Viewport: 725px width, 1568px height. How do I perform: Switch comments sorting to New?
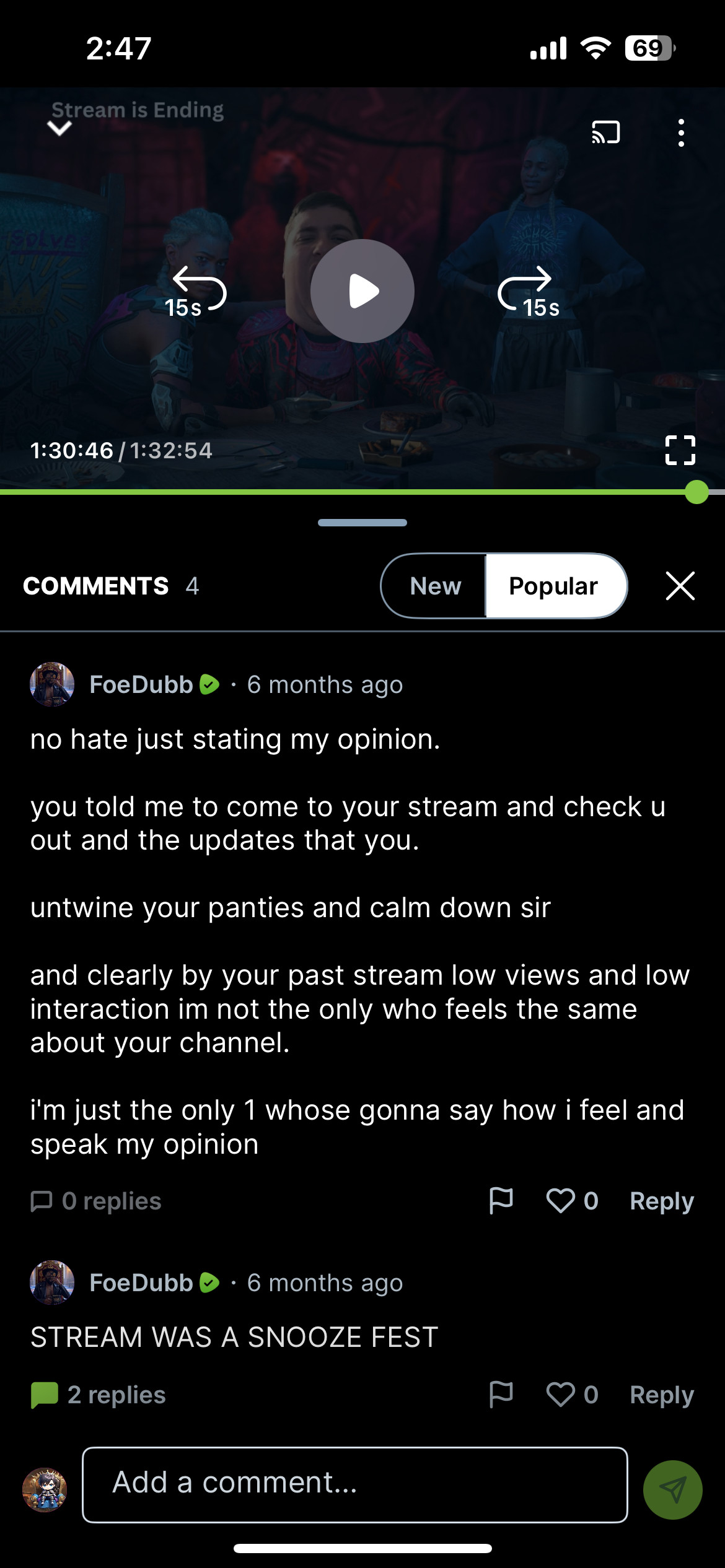pyautogui.click(x=435, y=586)
